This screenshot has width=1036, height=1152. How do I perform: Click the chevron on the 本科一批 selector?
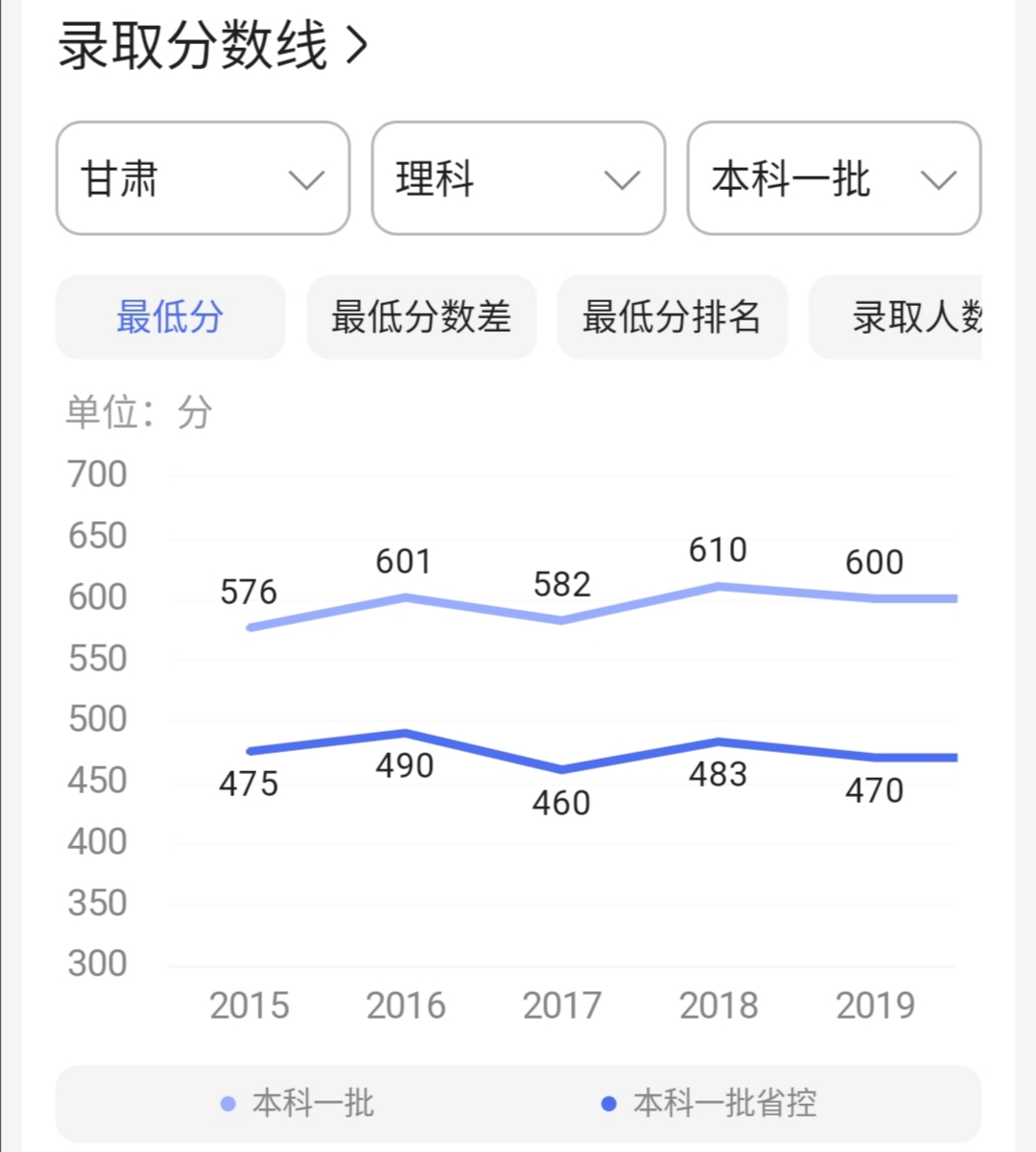940,179
